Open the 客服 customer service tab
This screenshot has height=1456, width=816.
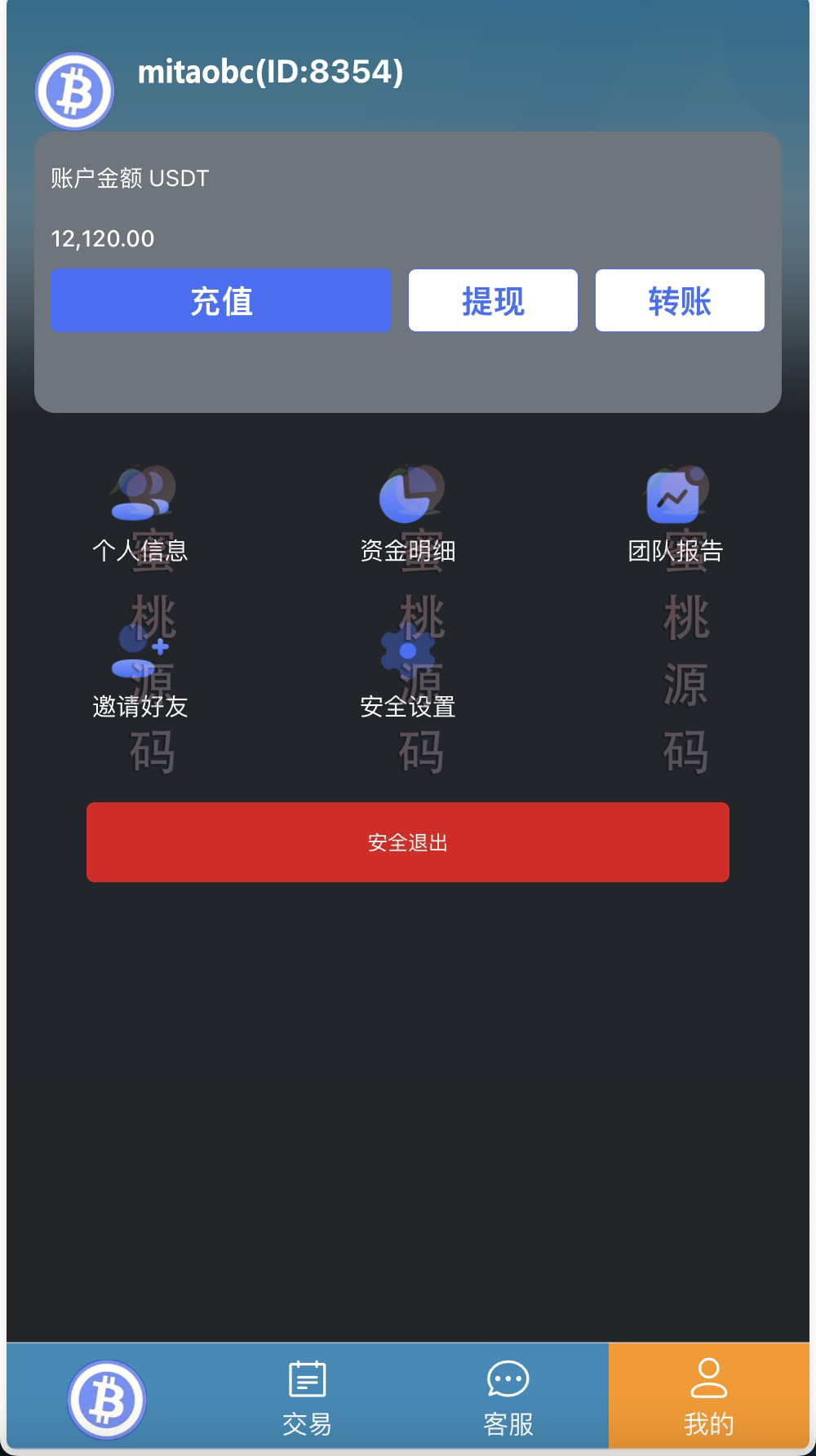pyautogui.click(x=508, y=1399)
